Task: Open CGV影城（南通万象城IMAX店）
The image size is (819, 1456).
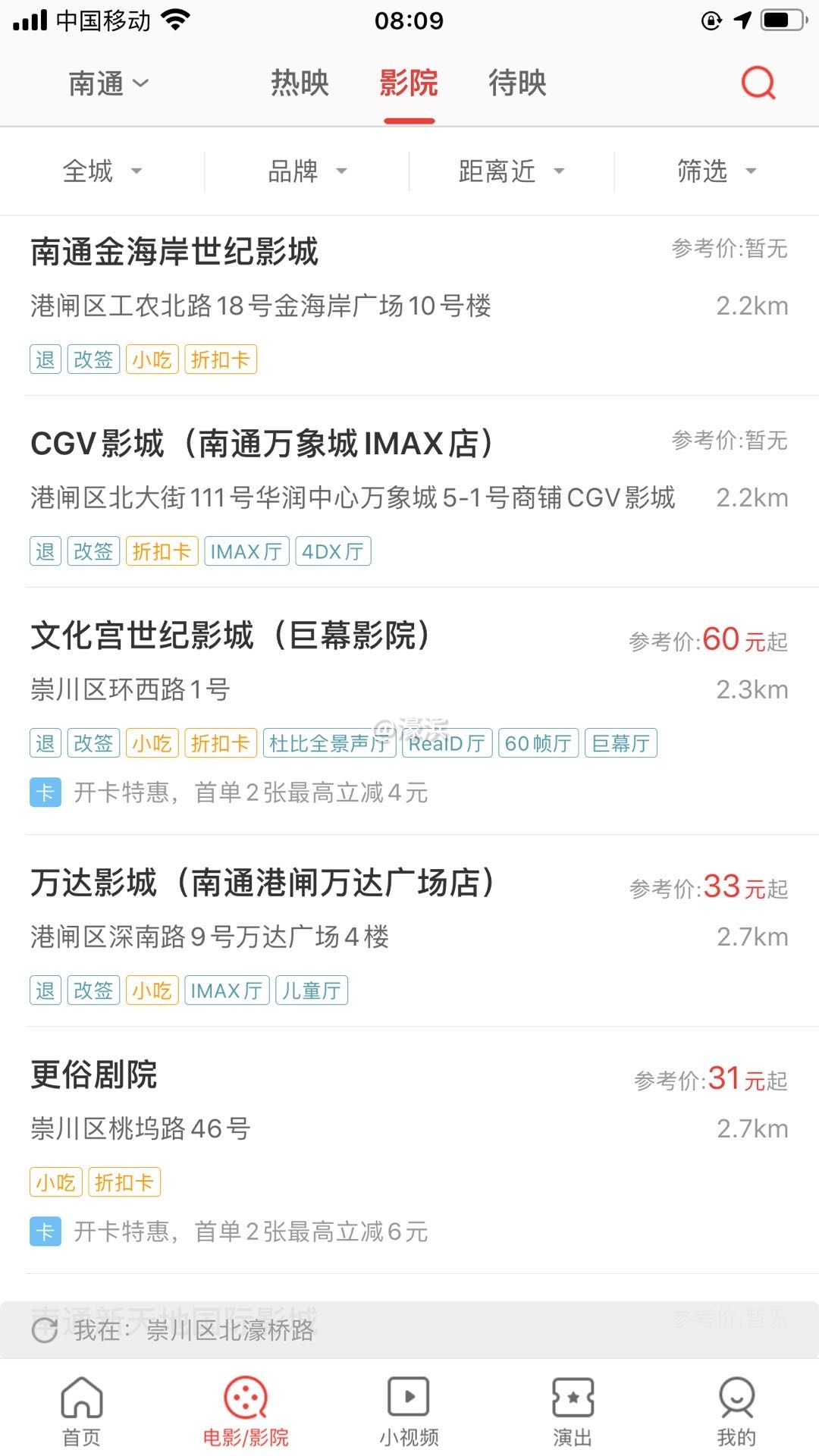Action: (262, 444)
